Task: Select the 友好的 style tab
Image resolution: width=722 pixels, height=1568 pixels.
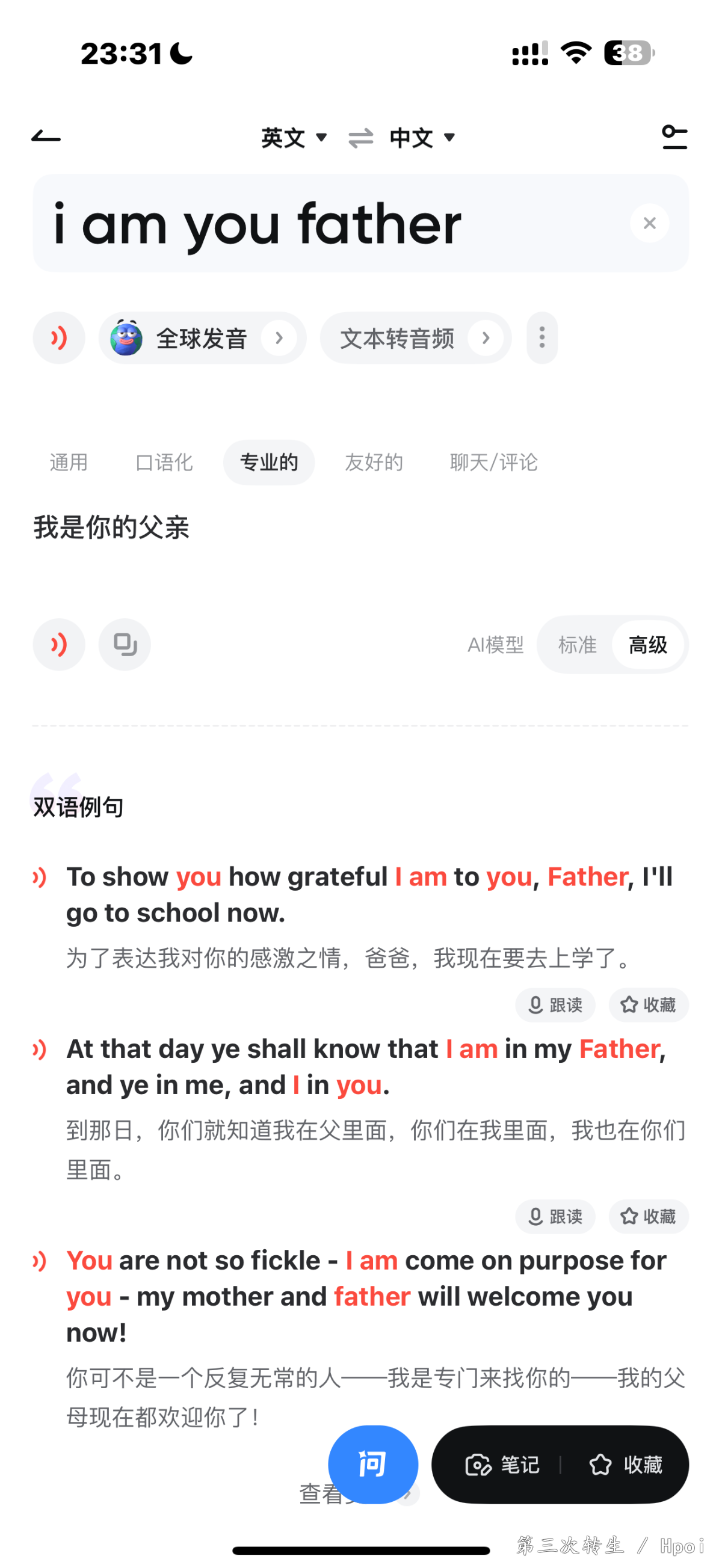Action: click(x=374, y=462)
